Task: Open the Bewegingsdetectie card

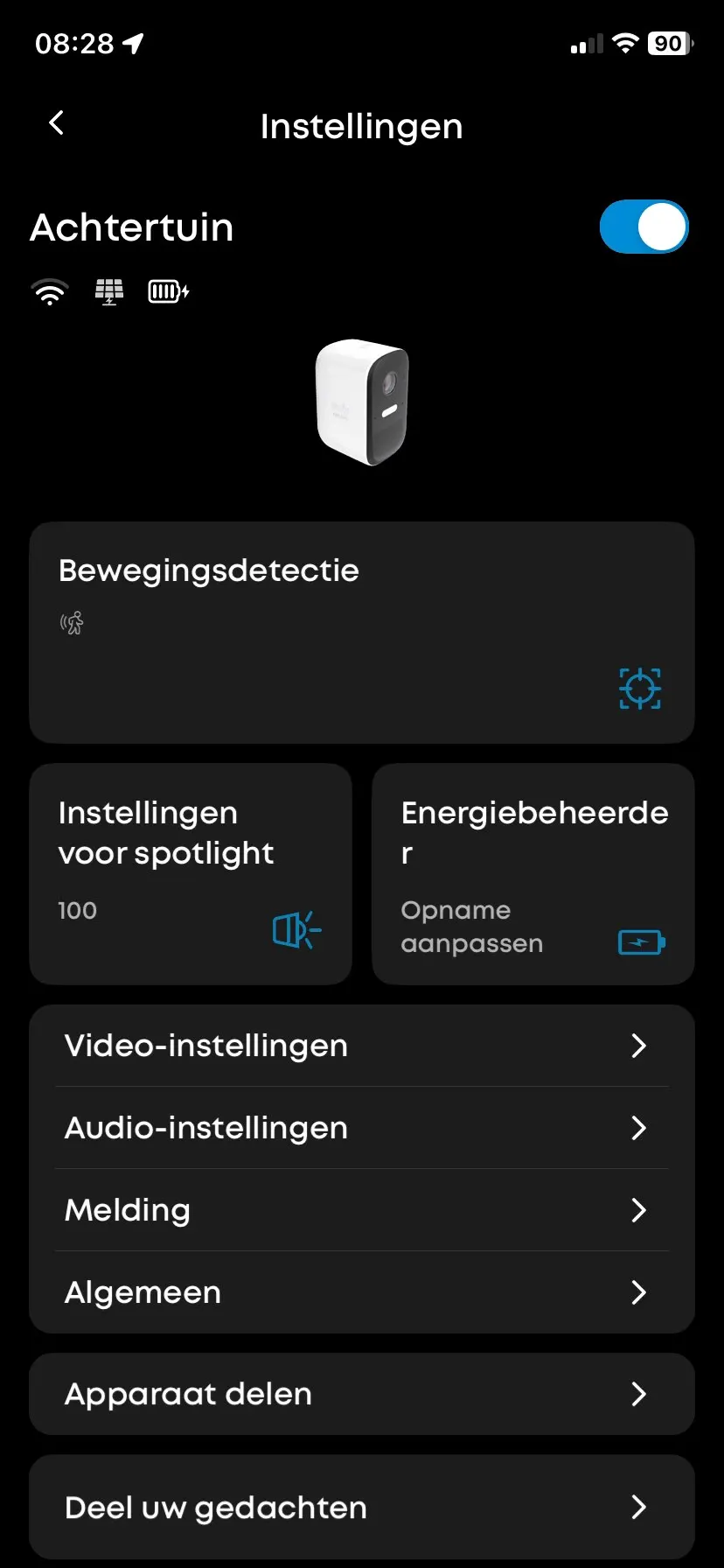Action: [x=361, y=632]
